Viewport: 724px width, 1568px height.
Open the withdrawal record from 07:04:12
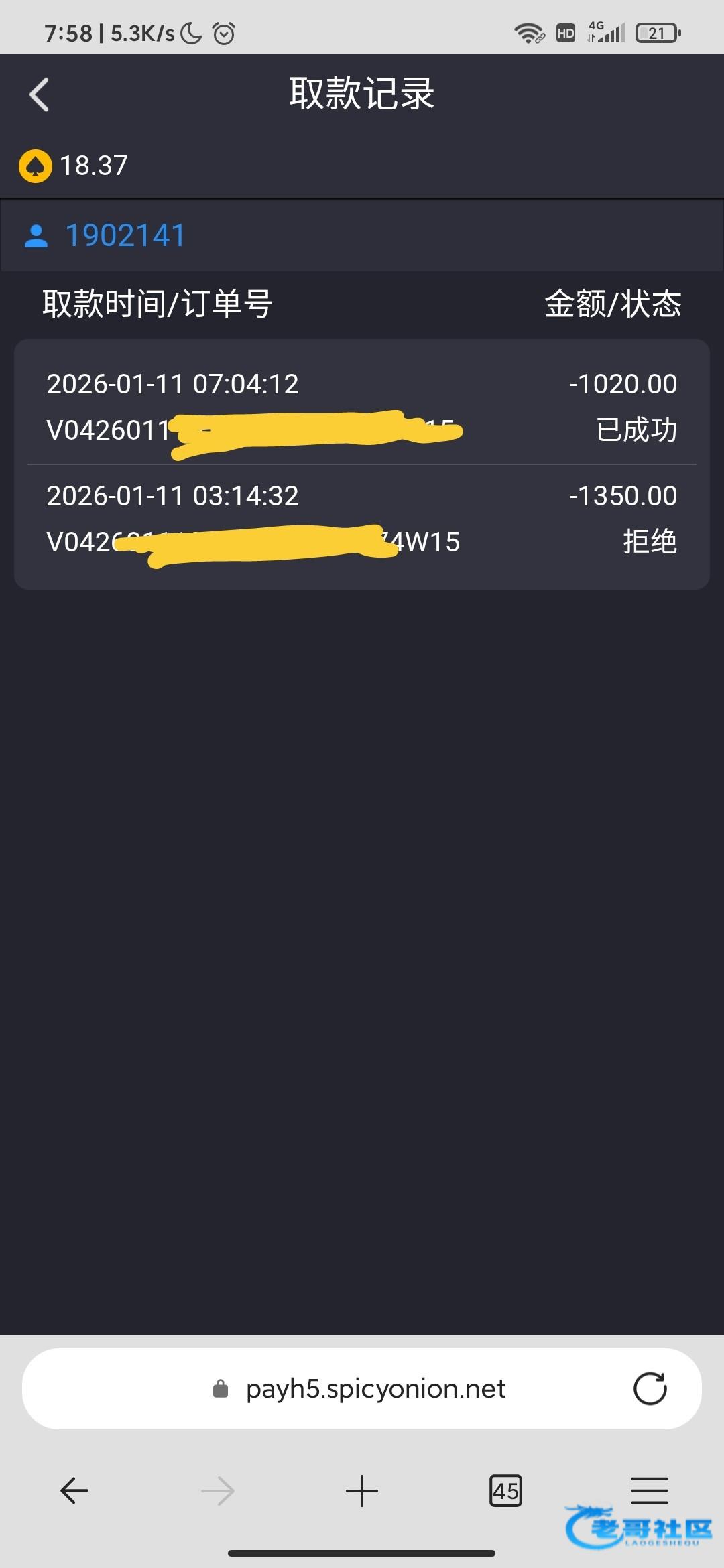[362, 406]
